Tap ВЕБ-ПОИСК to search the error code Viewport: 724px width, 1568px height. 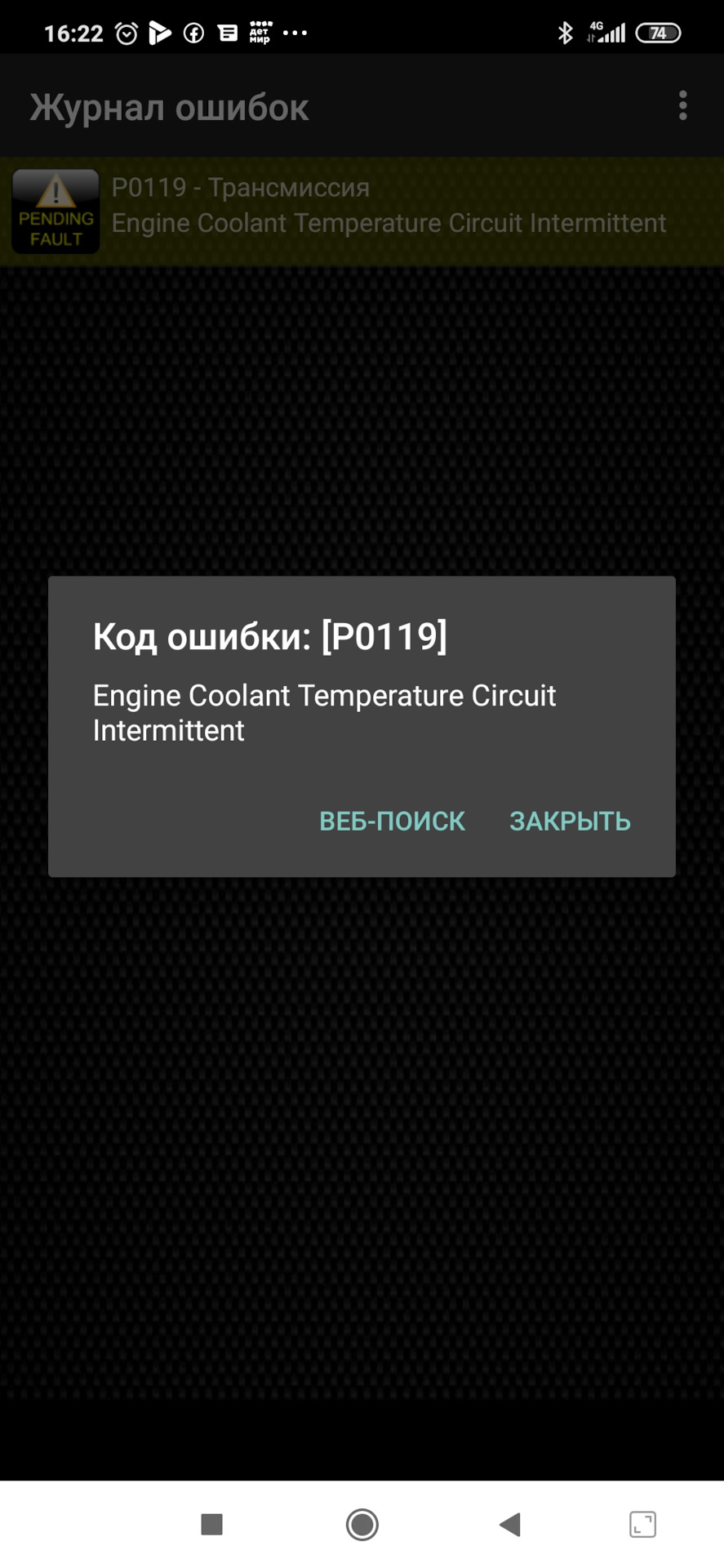[392, 821]
